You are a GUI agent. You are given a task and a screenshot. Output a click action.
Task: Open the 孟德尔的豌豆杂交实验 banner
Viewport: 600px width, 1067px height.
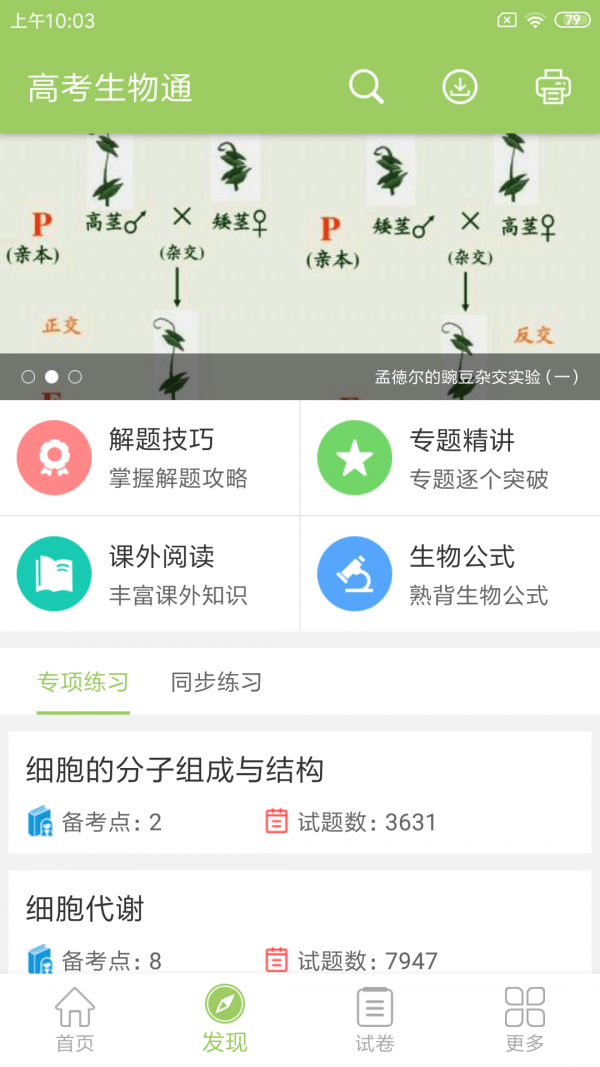click(300, 267)
